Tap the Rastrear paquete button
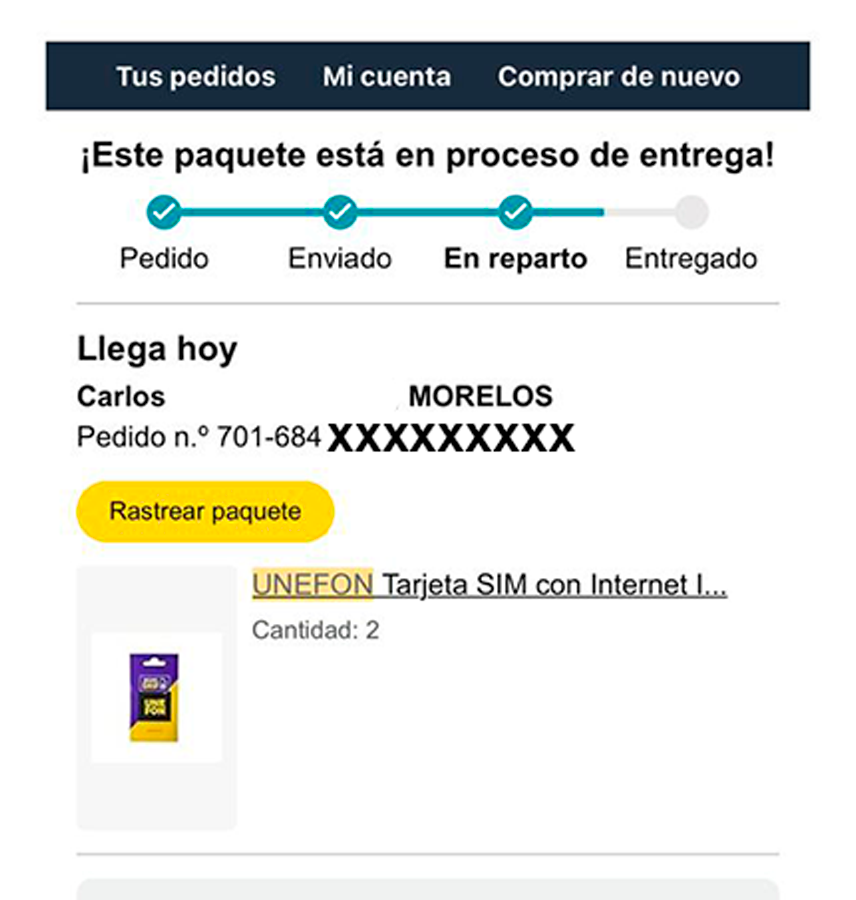 click(205, 512)
